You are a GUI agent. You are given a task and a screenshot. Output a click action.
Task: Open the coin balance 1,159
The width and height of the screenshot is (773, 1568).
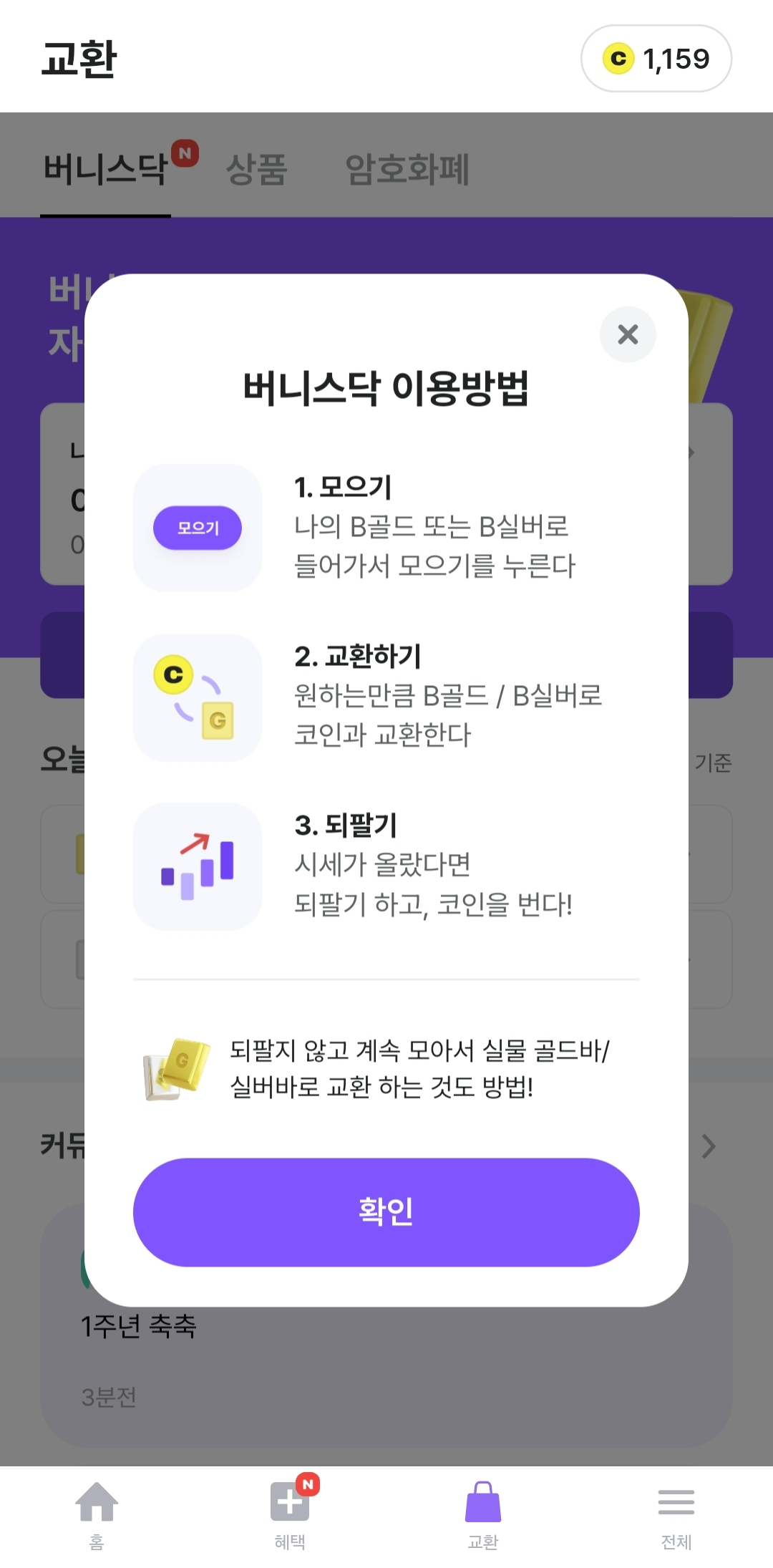[x=656, y=59]
